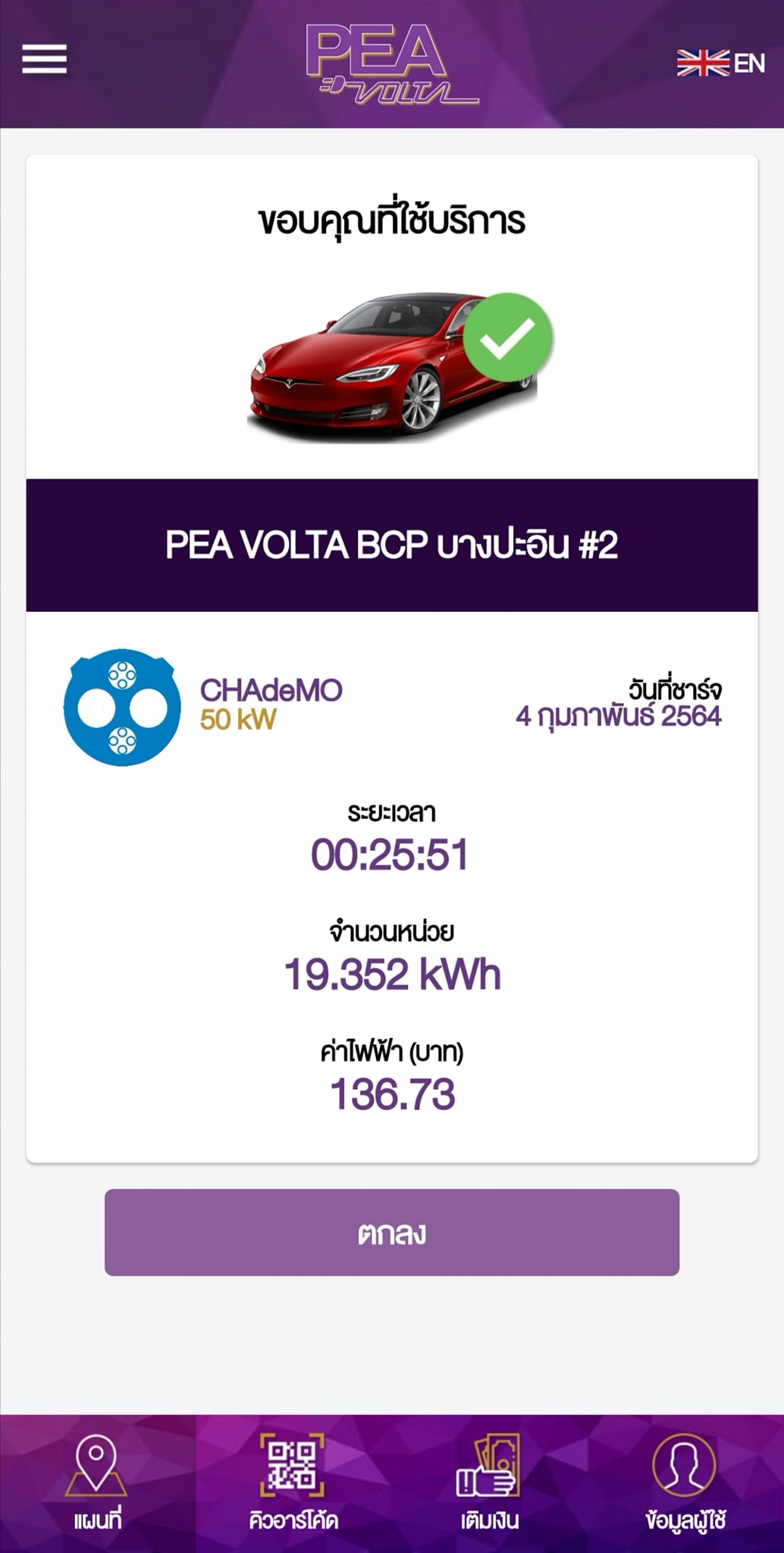Open the ข้อมูลผู้ใช้ user profile tab

(685, 1482)
